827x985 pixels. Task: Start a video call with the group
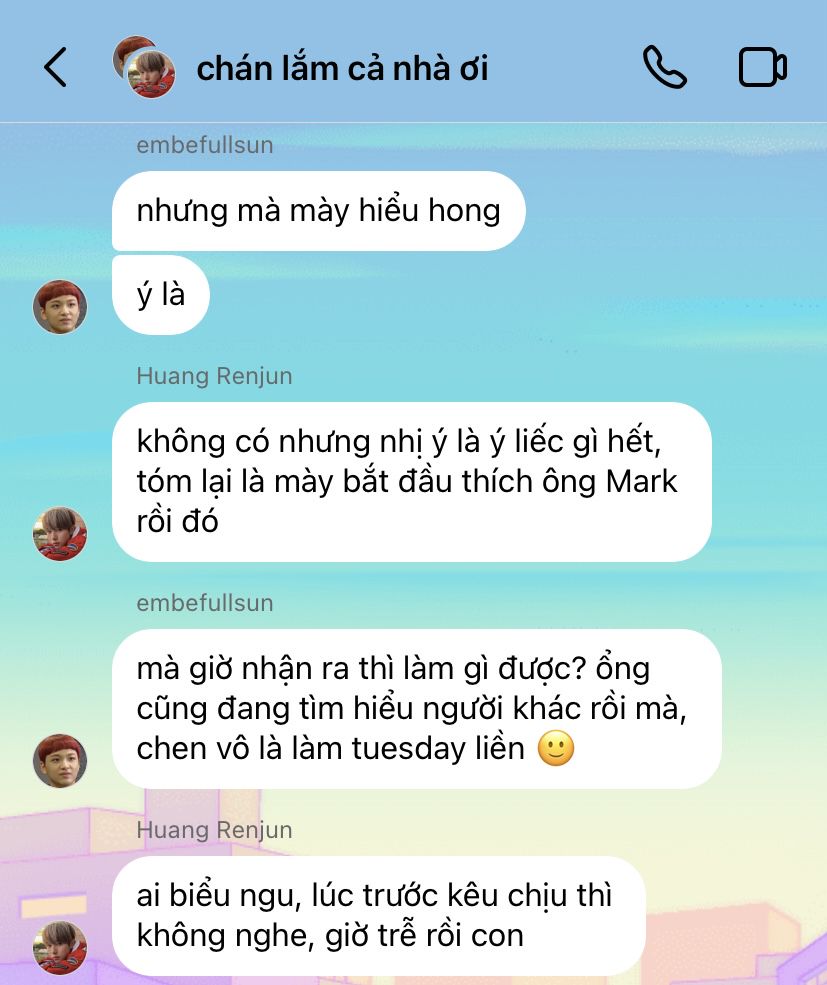coord(762,68)
